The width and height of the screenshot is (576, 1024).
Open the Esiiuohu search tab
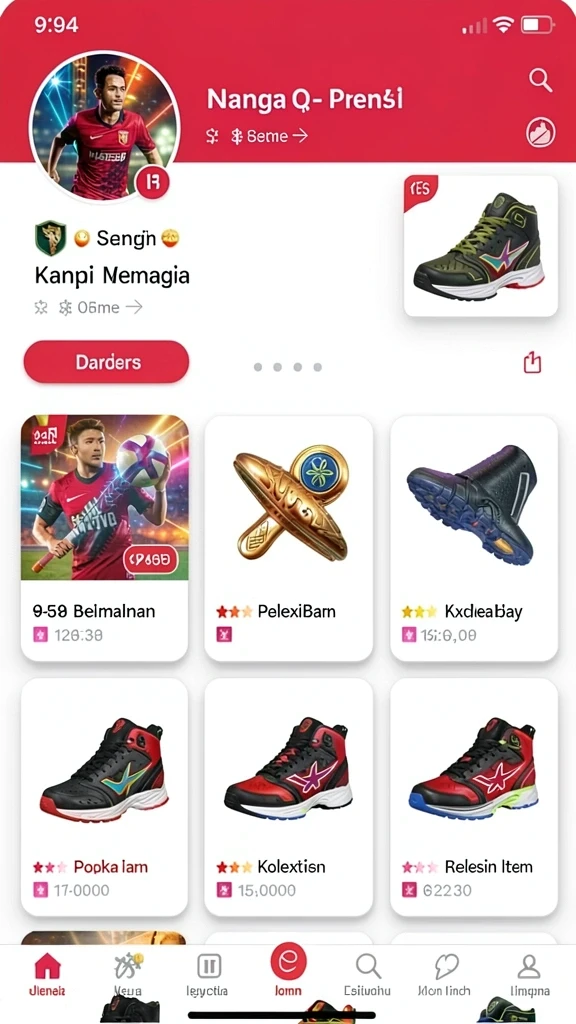pyautogui.click(x=368, y=974)
